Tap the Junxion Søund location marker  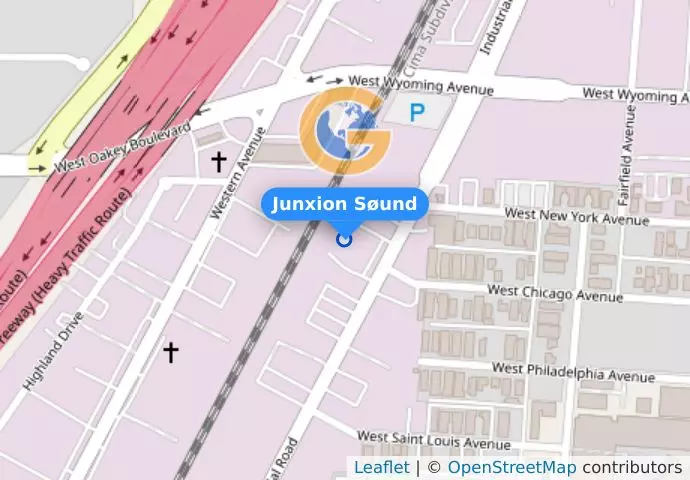[345, 239]
